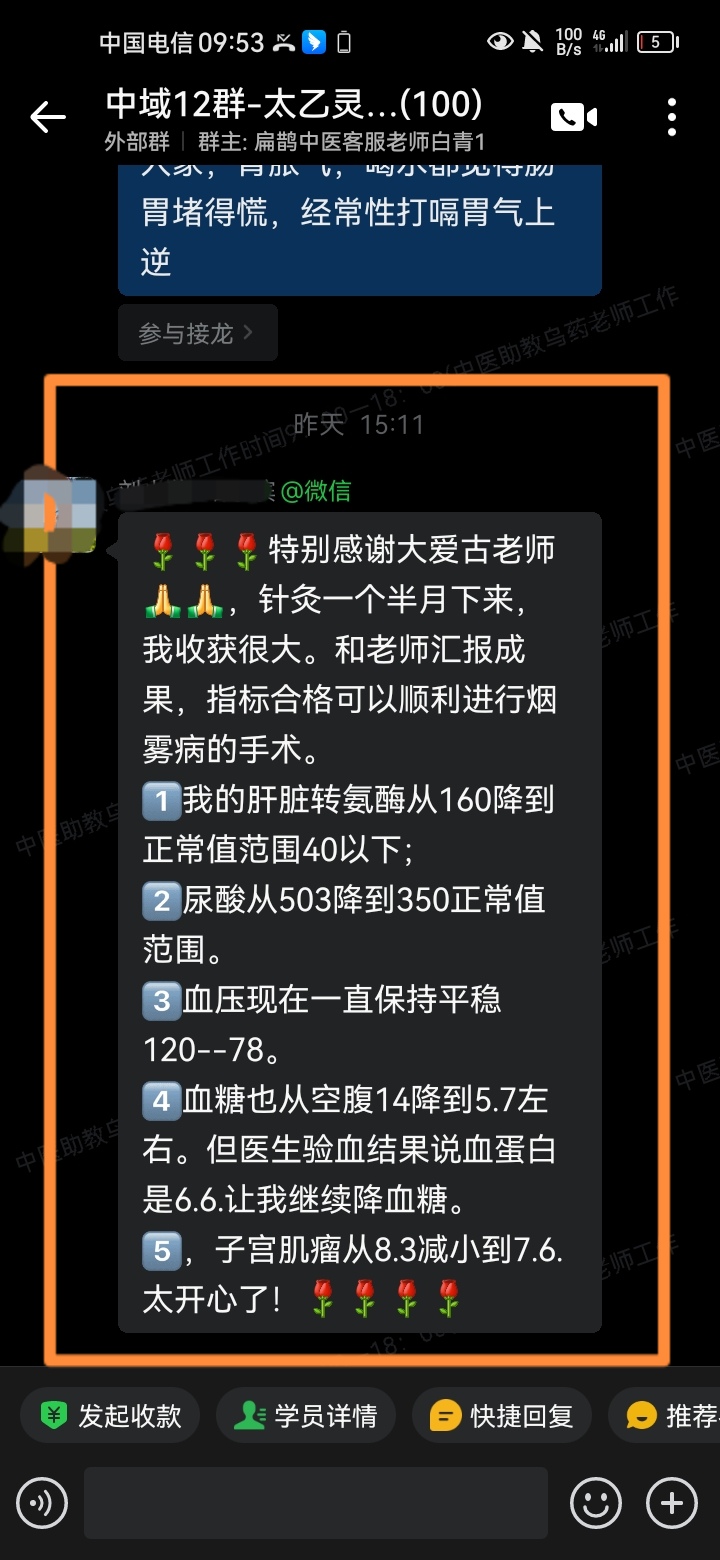The image size is (720, 1560).
Task: Start a voice or video call
Action: tap(573, 117)
